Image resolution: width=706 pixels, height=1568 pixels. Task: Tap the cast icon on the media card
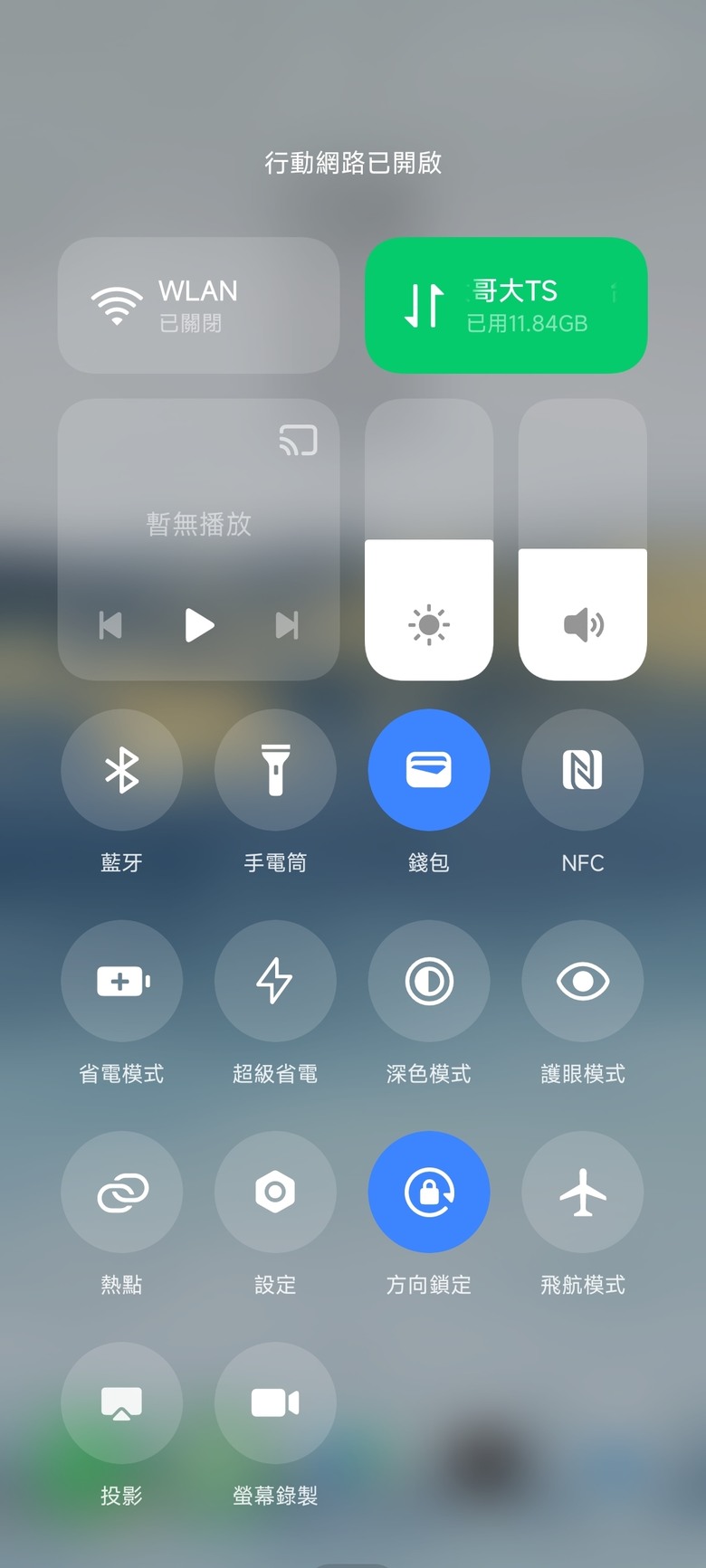point(298,441)
